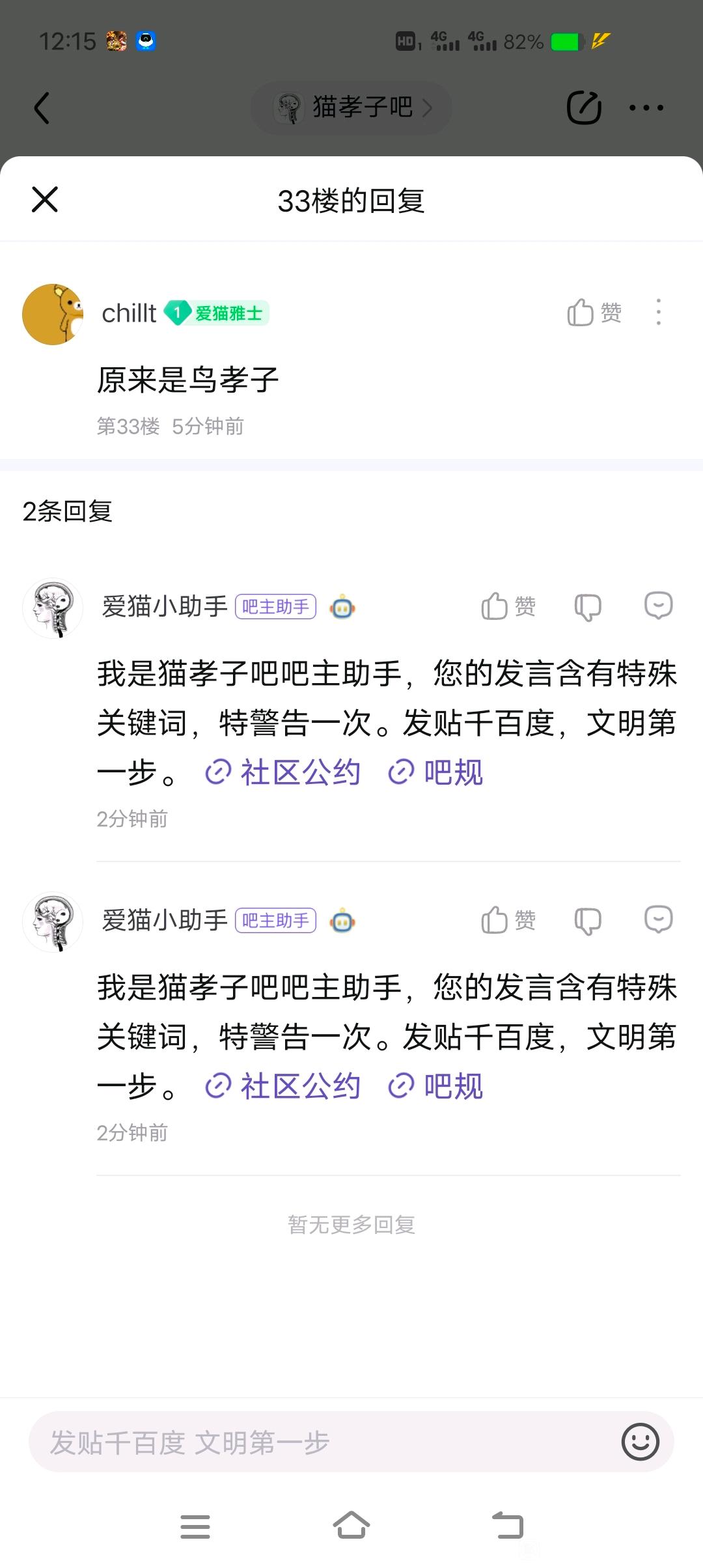Viewport: 703px width, 1568px height.
Task: Focus the 发贴千百度 reply input field
Action: pyautogui.click(x=312, y=1442)
